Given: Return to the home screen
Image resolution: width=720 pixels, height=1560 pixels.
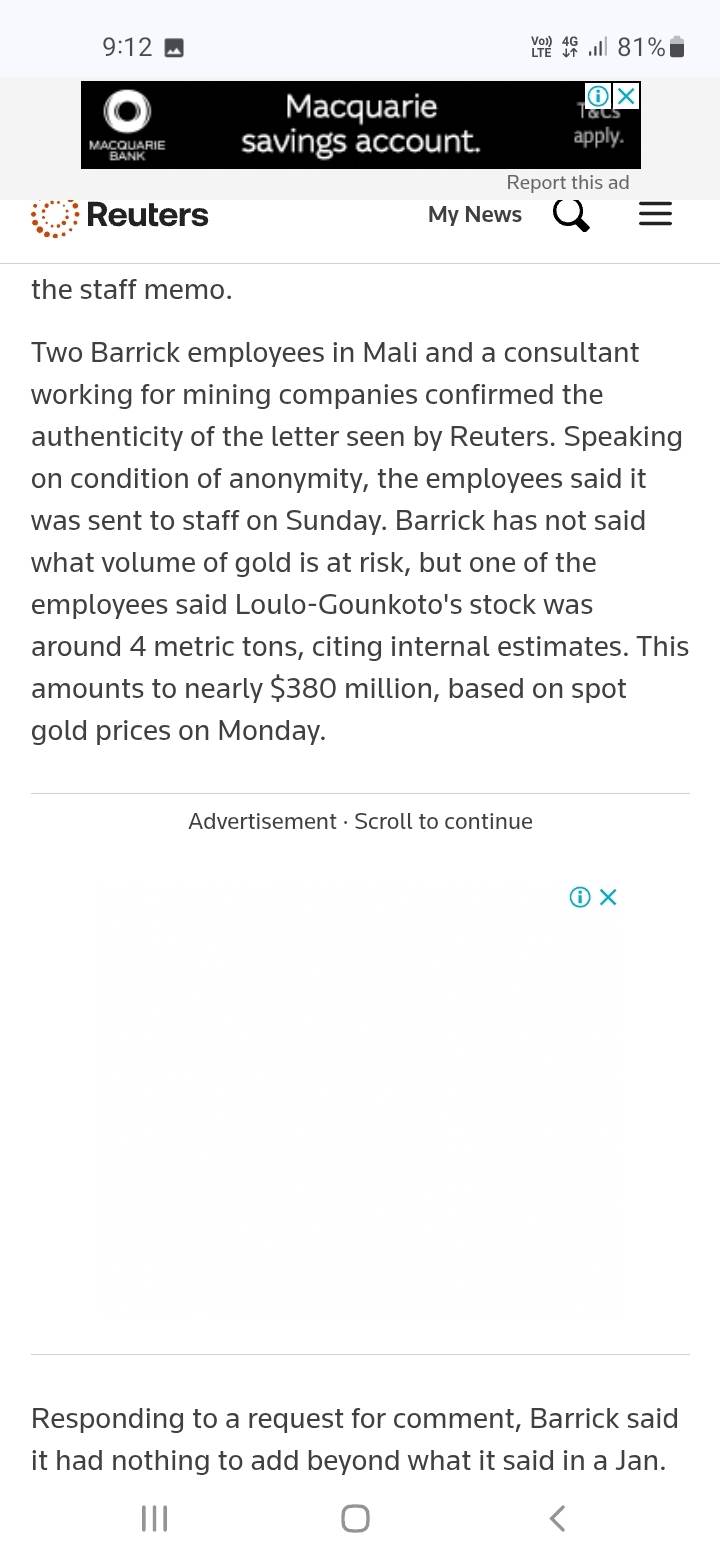Looking at the screenshot, I should click(355, 1518).
